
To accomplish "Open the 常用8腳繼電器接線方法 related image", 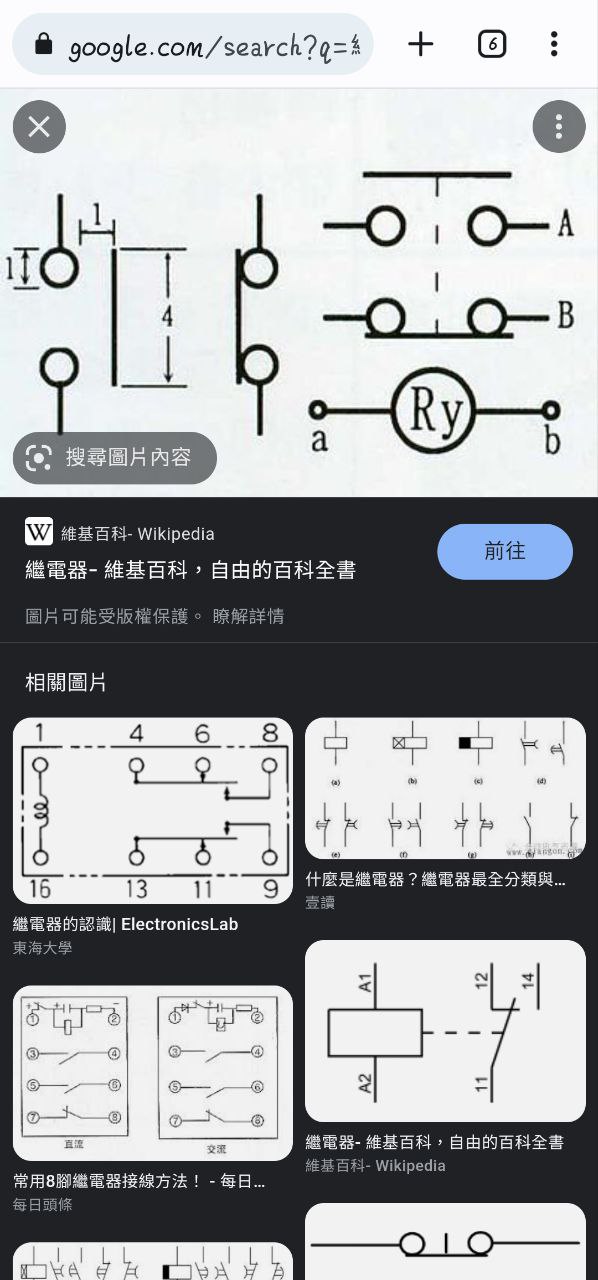I will (x=153, y=1073).
